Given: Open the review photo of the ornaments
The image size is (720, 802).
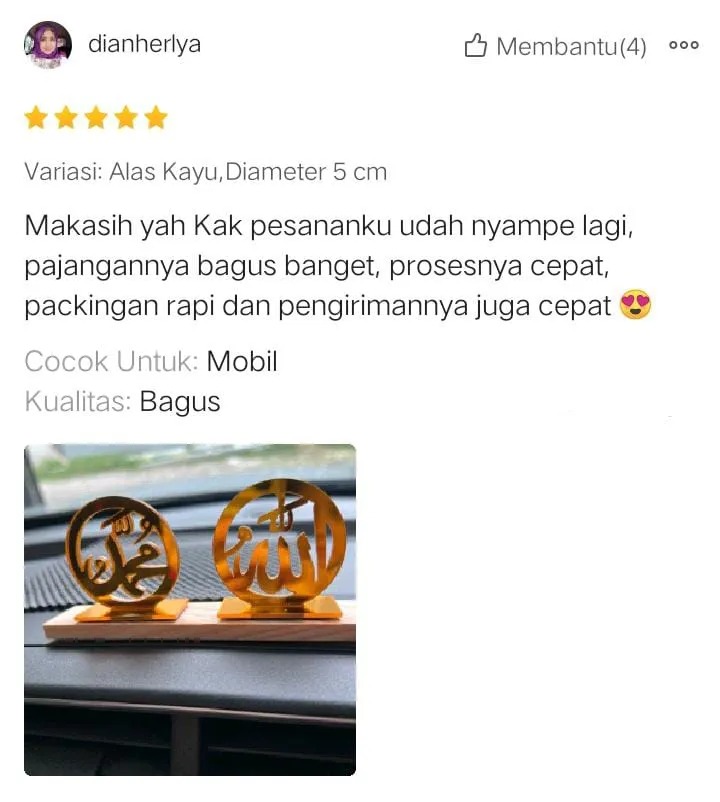Looking at the screenshot, I should pos(190,609).
